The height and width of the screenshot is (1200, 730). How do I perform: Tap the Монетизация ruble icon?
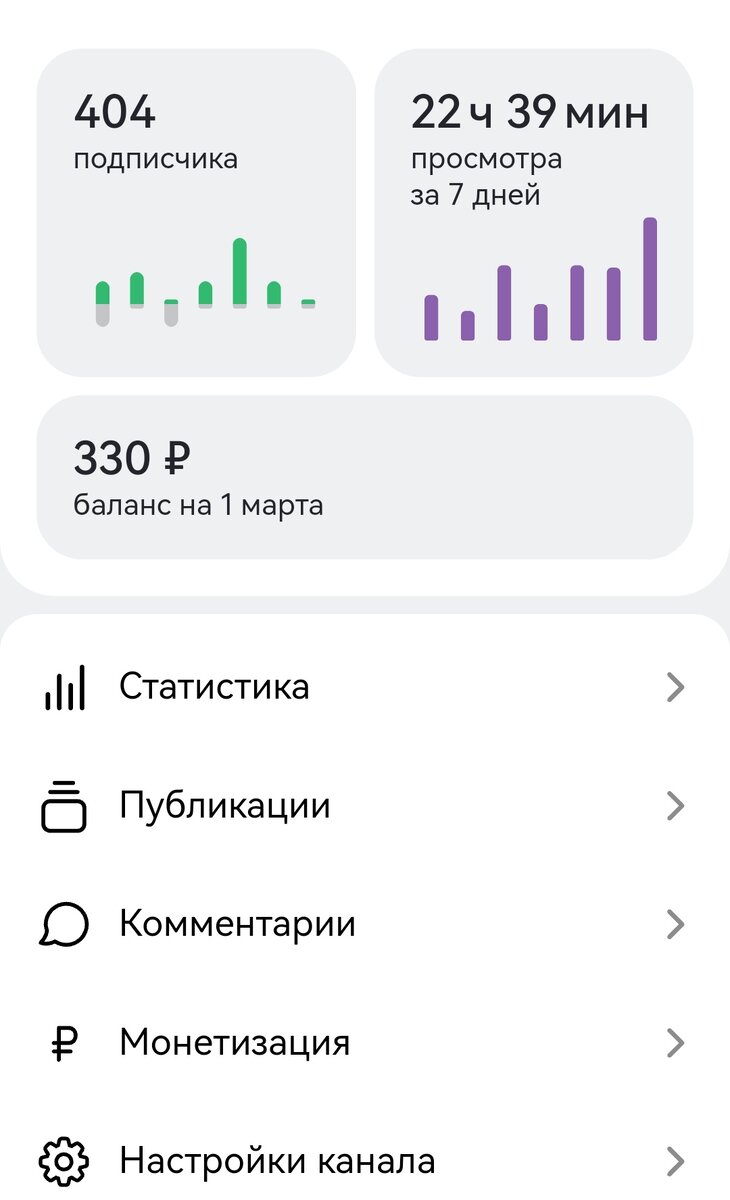[x=65, y=1042]
